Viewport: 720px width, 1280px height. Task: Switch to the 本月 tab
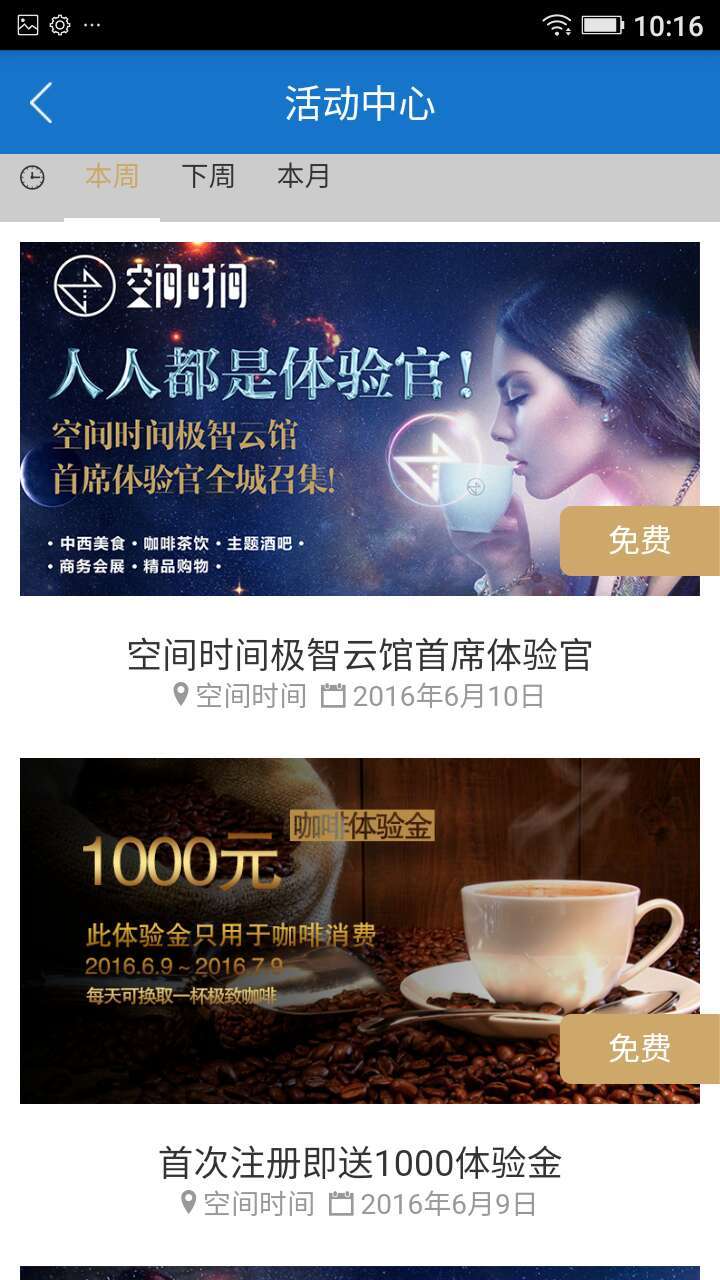[304, 177]
